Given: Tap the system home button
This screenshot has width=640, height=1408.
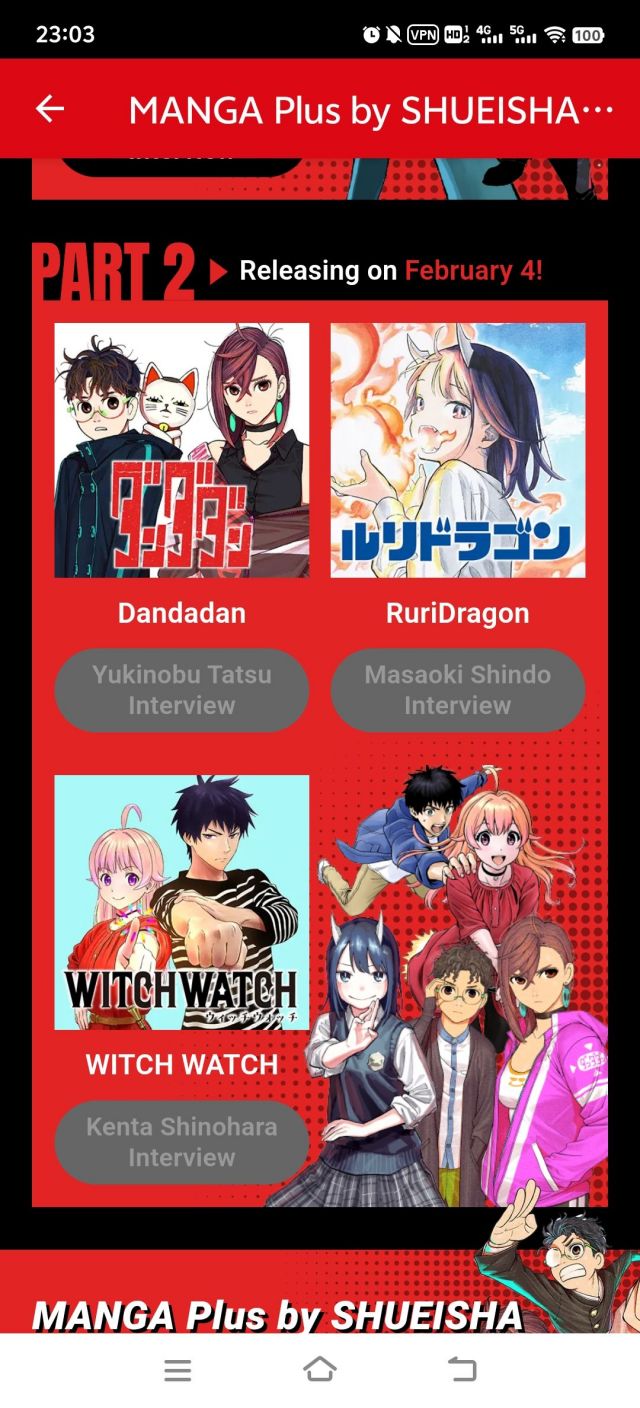Looking at the screenshot, I should (320, 1370).
